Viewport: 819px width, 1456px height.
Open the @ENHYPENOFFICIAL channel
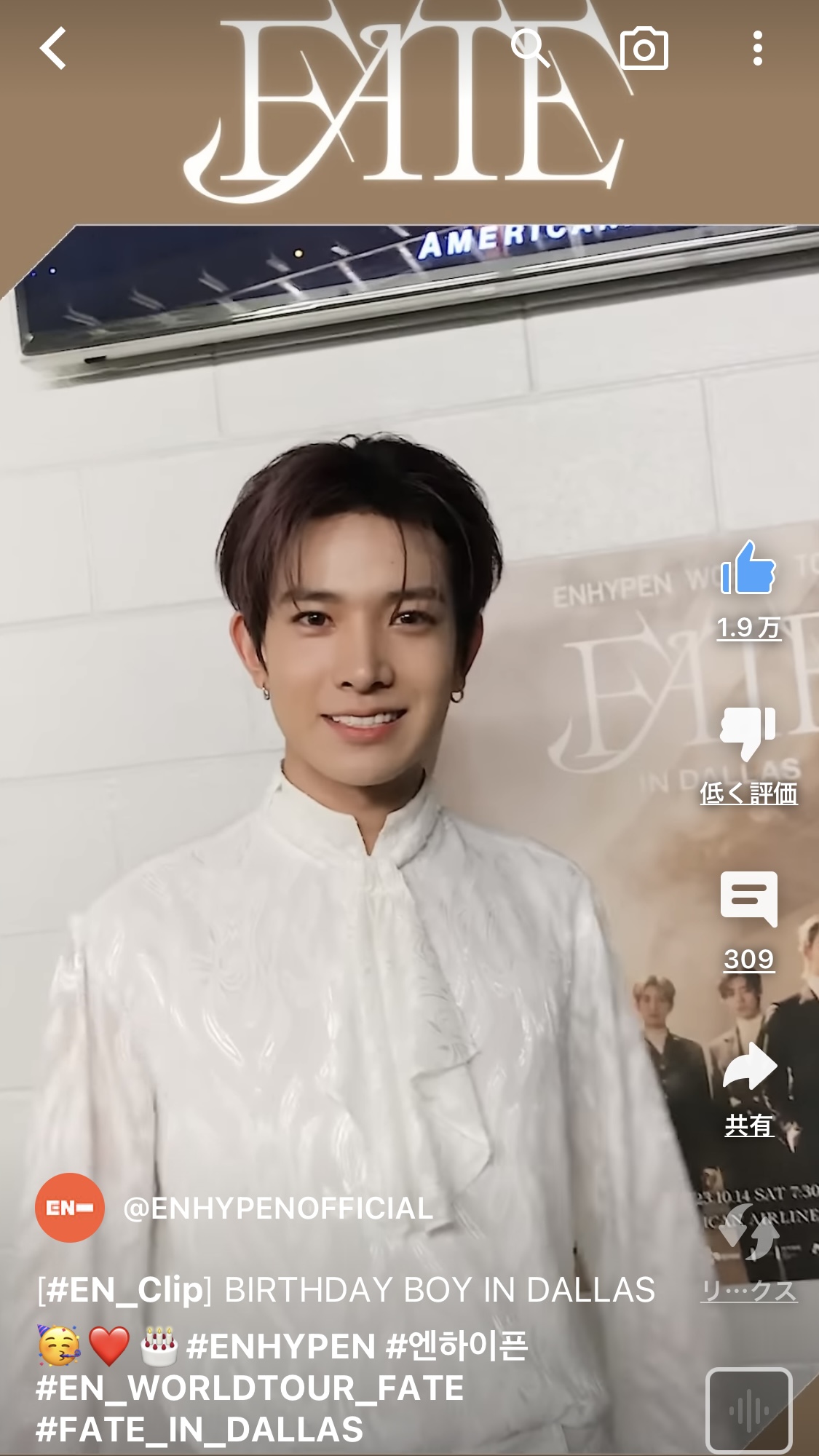coord(278,1208)
